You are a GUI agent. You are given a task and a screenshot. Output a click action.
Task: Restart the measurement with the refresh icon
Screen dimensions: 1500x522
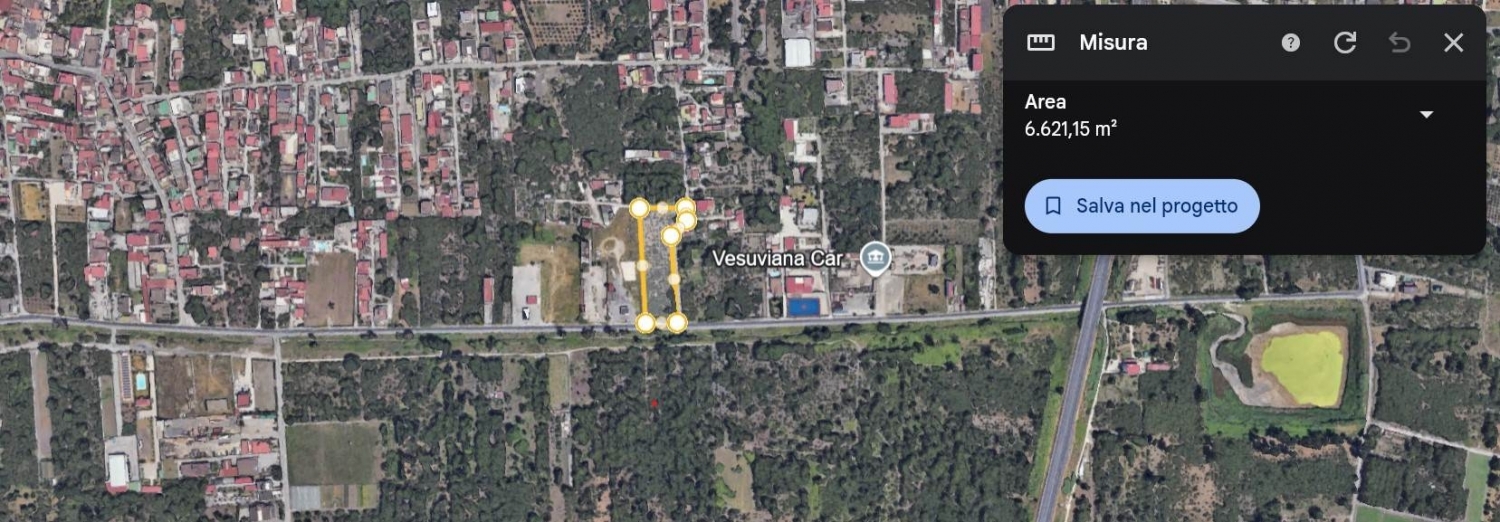[x=1345, y=42]
